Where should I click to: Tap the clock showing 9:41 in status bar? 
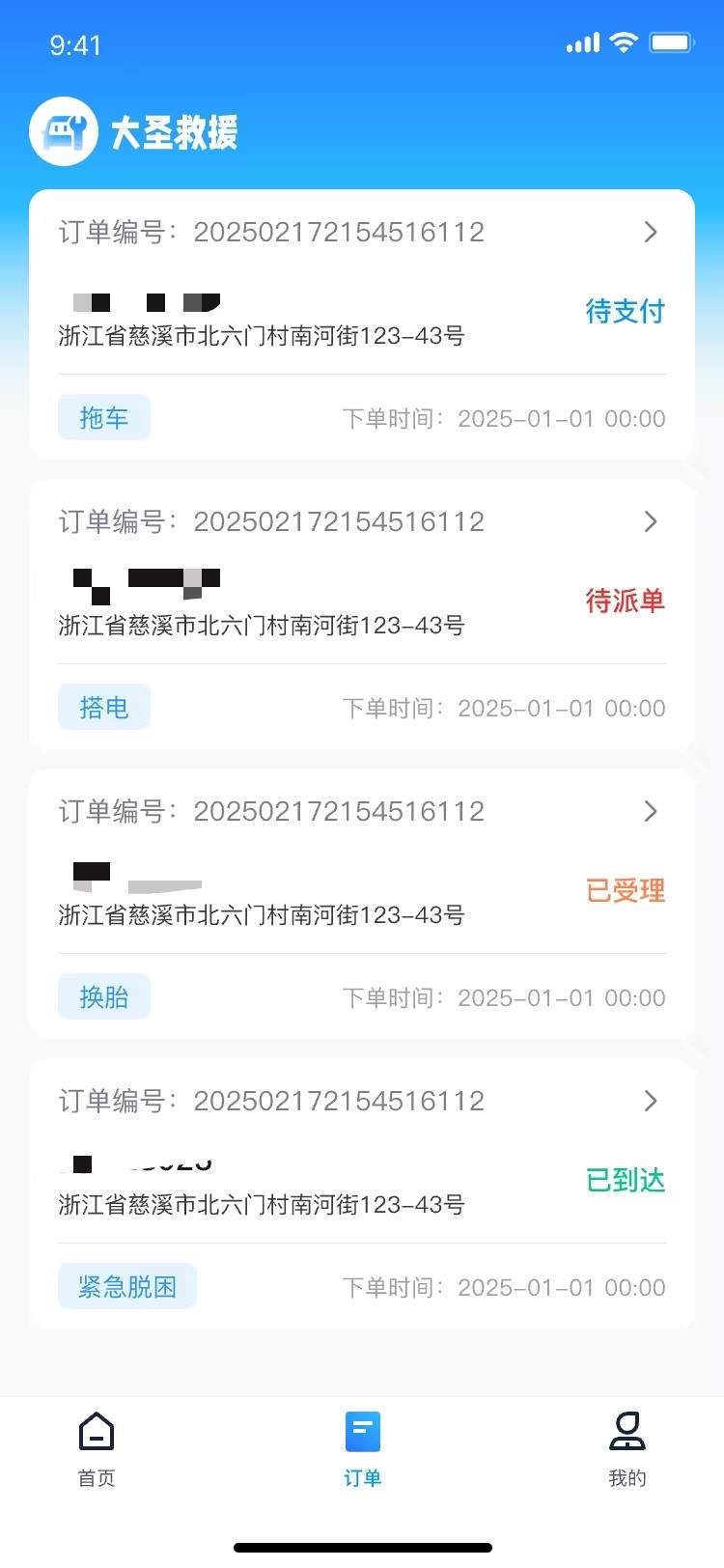pyautogui.click(x=76, y=44)
